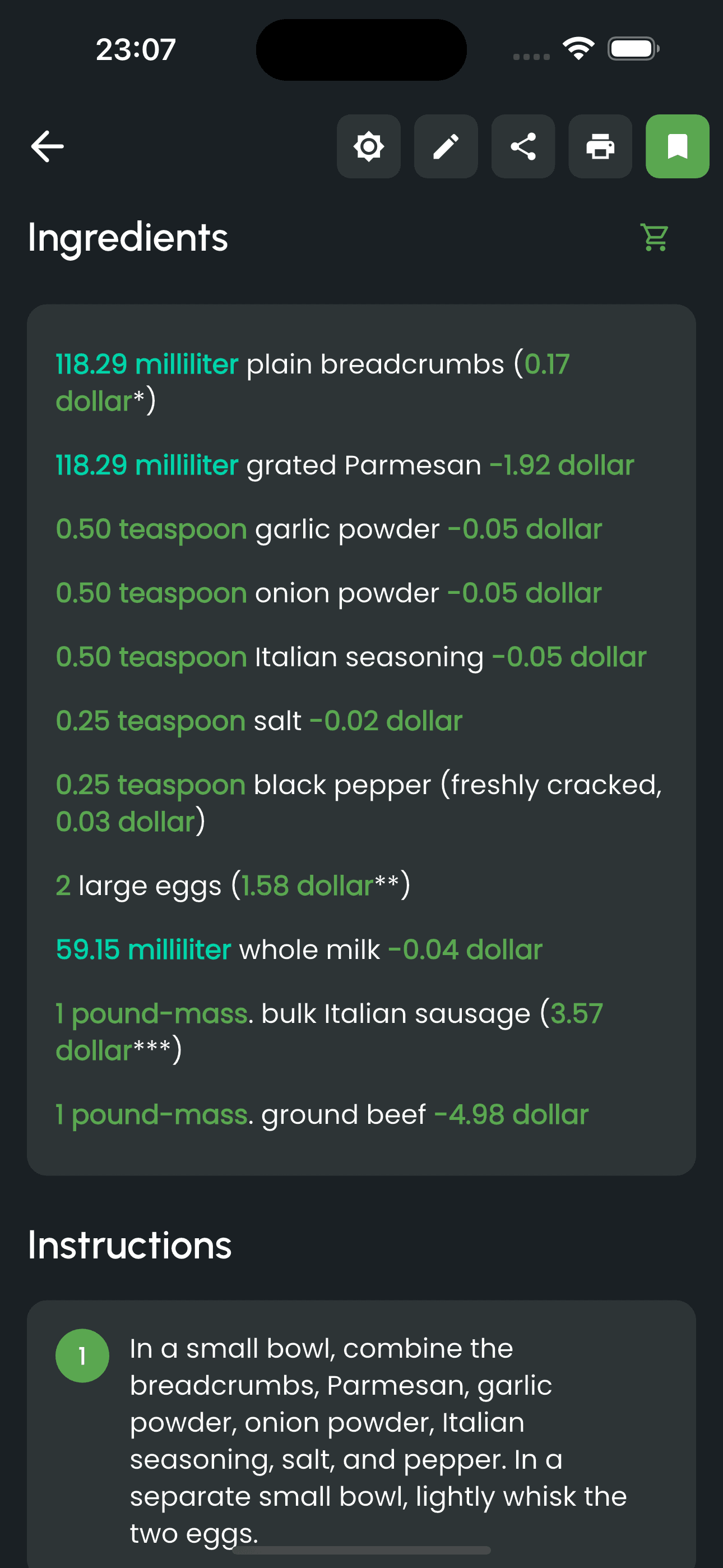Screen dimensions: 723x1568
Task: Tap step 1 number badge
Action: click(x=83, y=1355)
